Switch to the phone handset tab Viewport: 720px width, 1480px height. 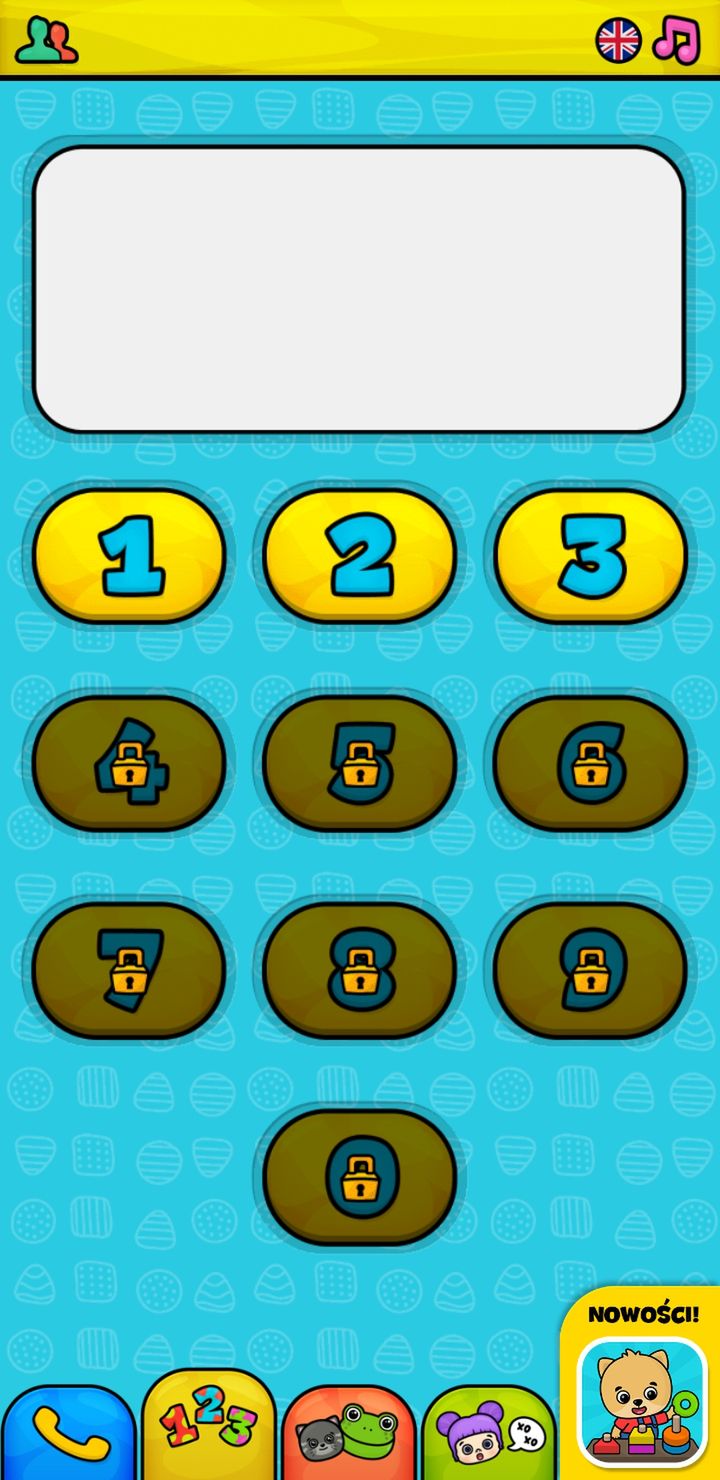[x=69, y=1433]
